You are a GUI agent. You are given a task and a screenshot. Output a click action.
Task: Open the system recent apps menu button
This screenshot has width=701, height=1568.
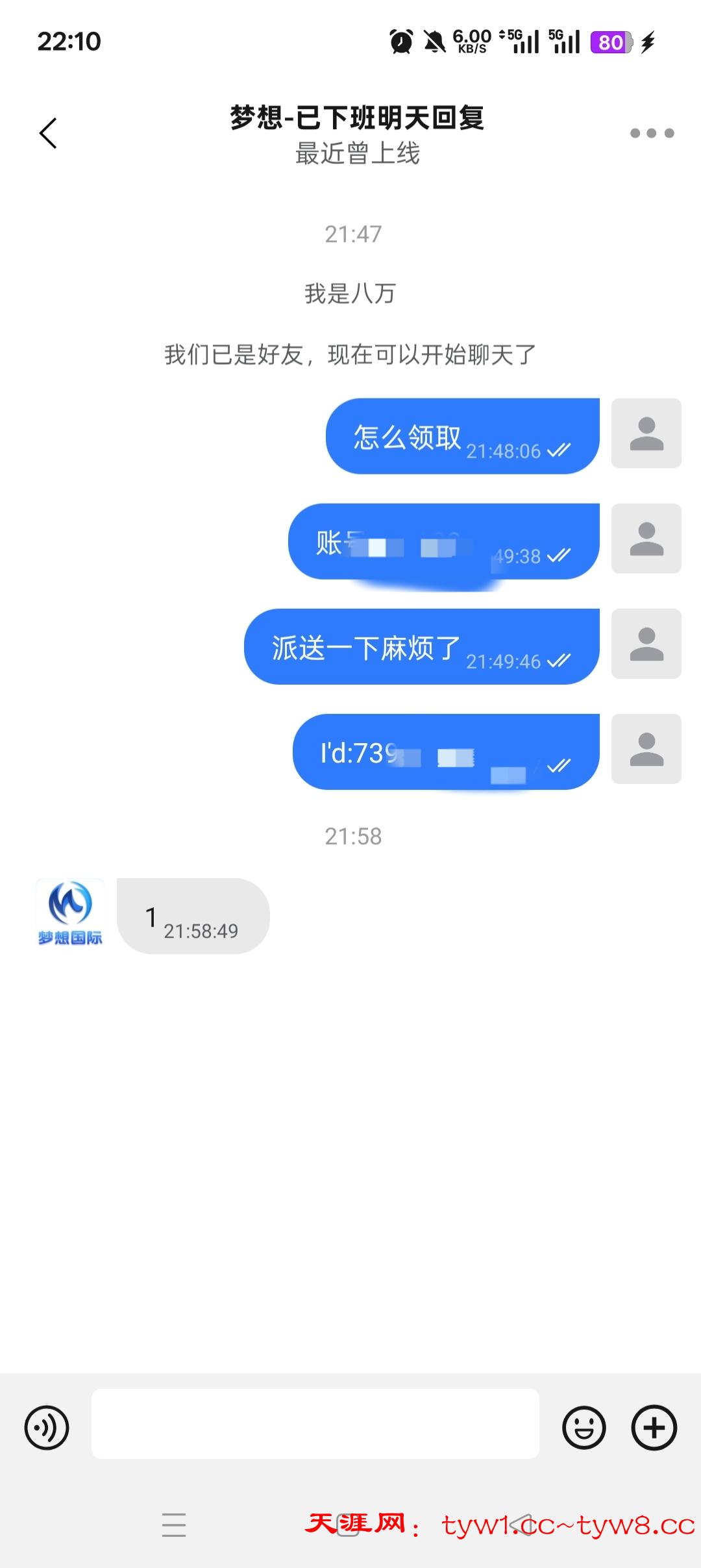[174, 1524]
